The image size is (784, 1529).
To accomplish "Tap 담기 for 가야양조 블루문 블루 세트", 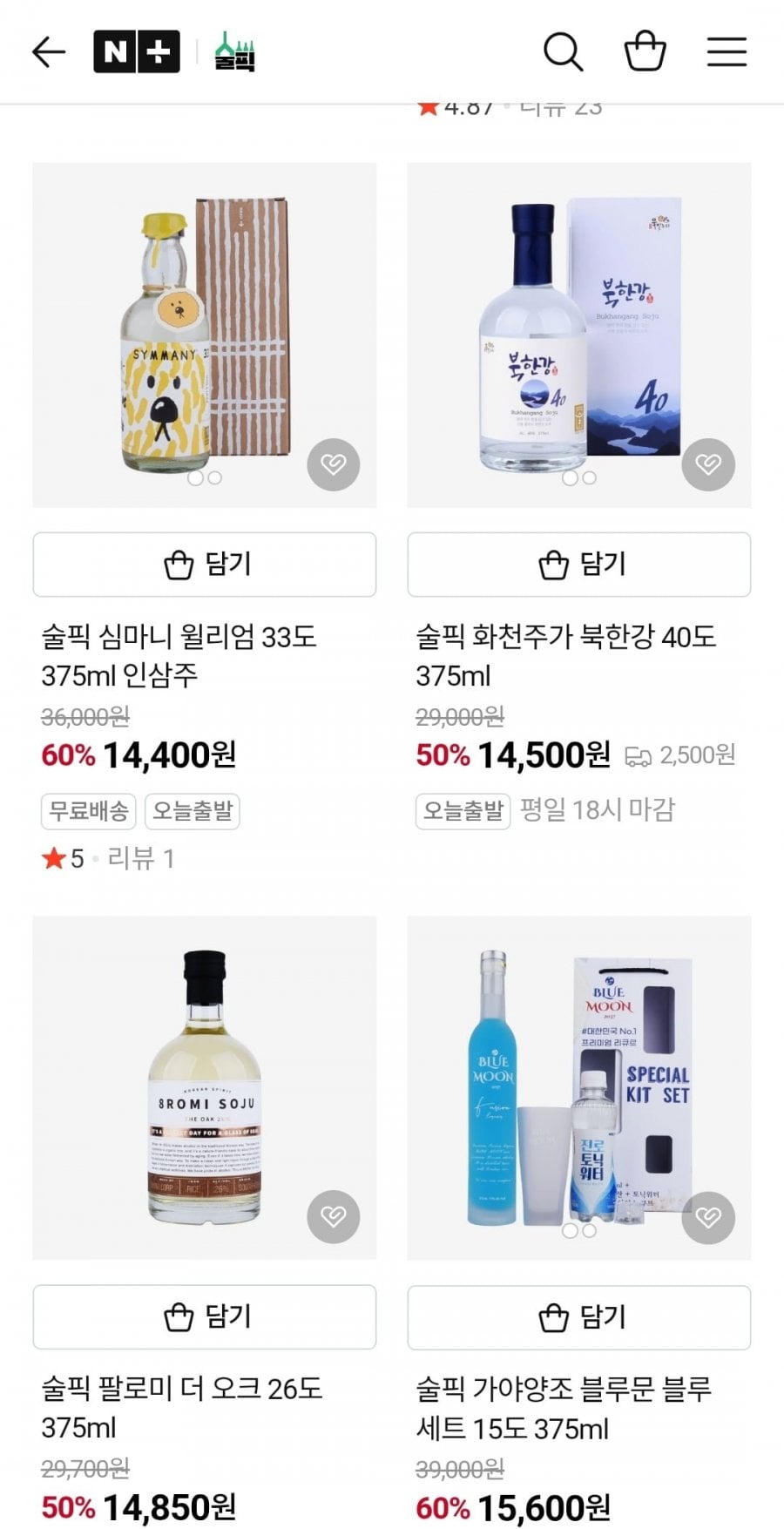I will click(578, 1317).
